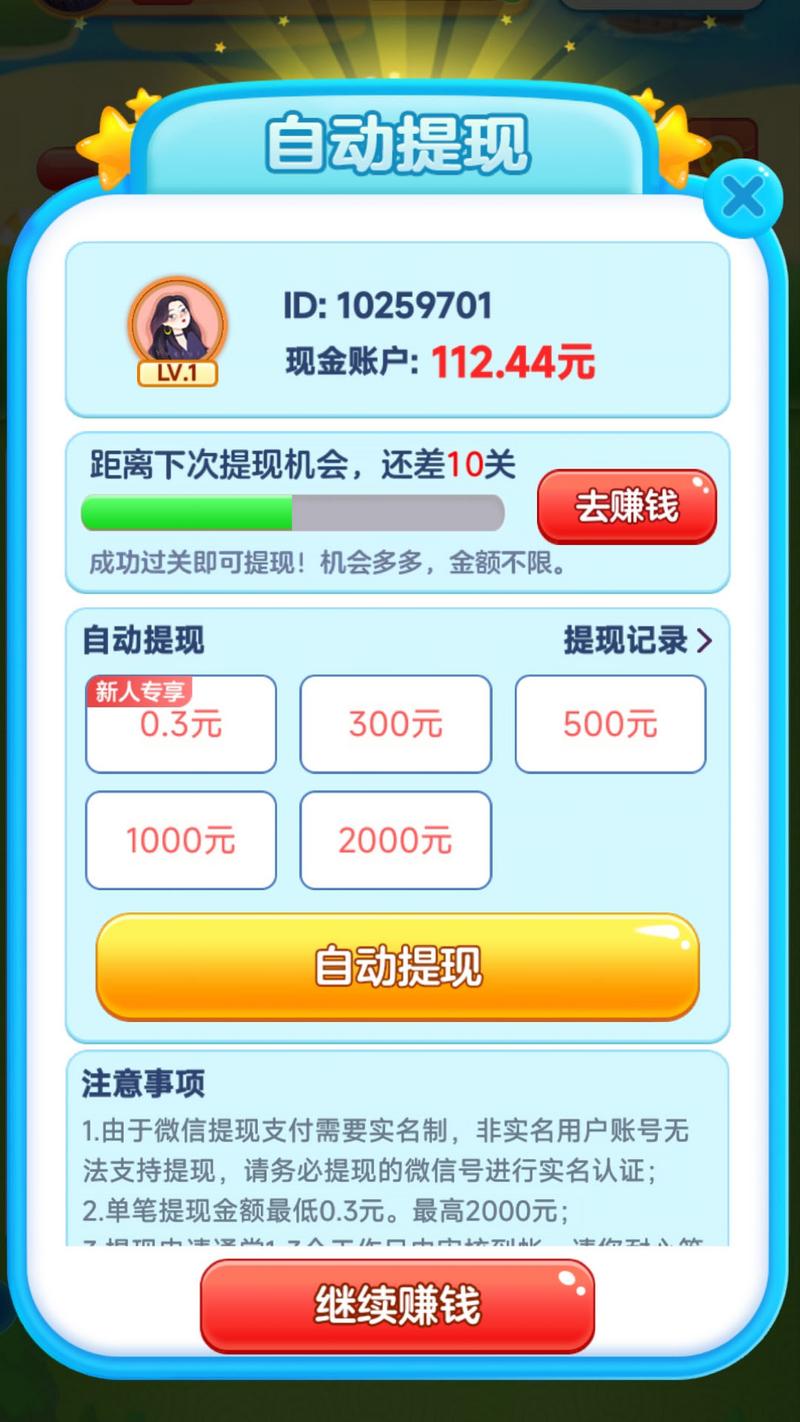Choose the 300元 withdrawal amount
800x1422 pixels.
[395, 724]
